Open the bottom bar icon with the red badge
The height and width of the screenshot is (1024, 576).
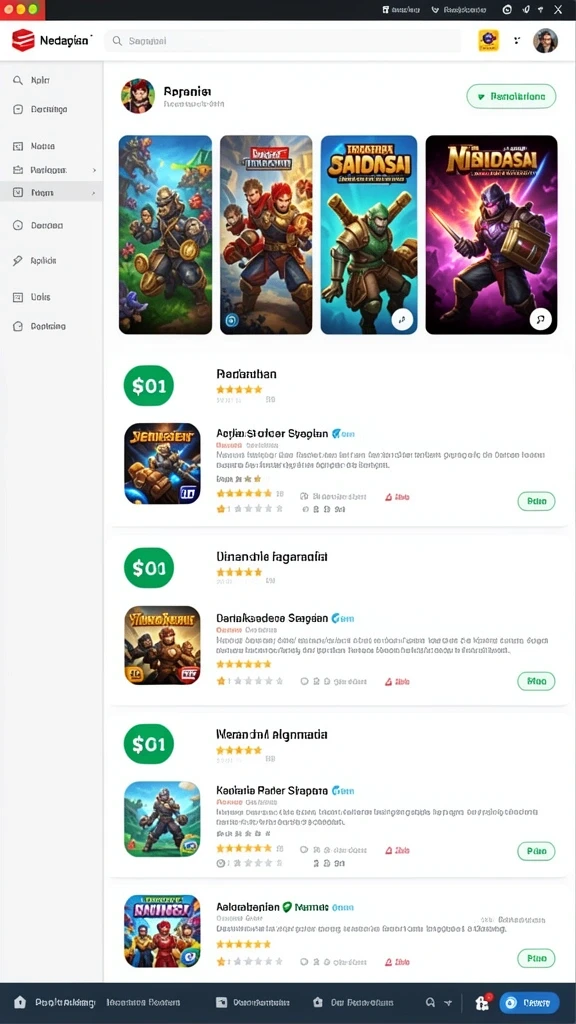pyautogui.click(x=483, y=1002)
